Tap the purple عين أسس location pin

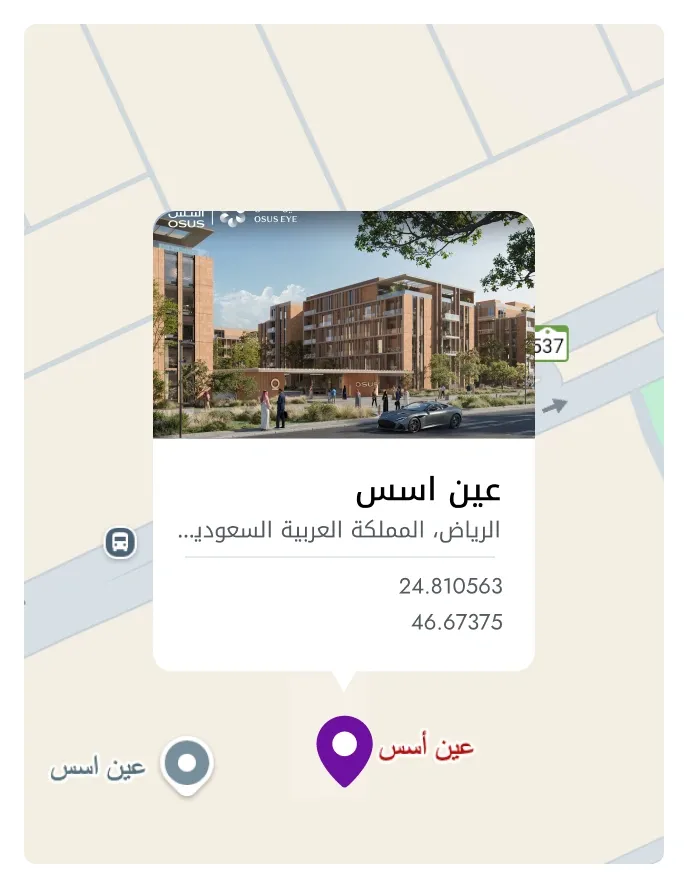tap(344, 748)
